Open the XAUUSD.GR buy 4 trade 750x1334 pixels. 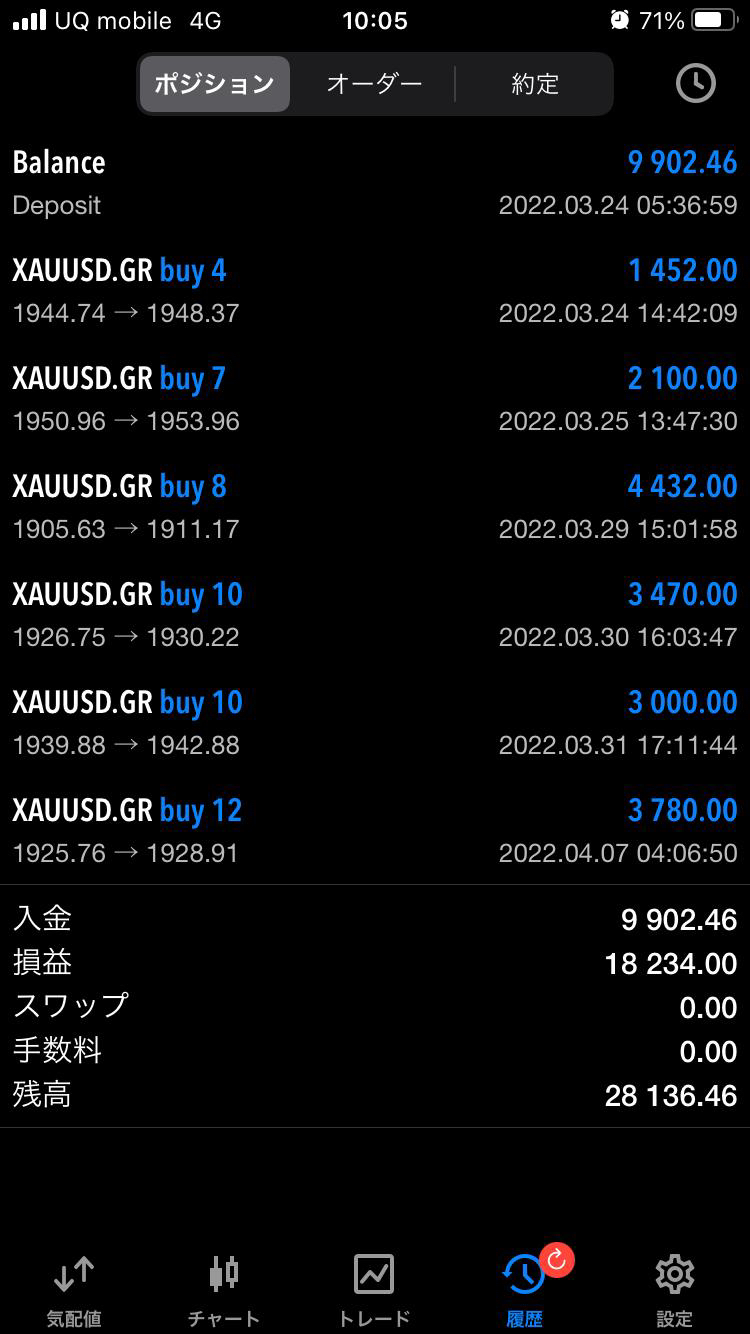(375, 291)
